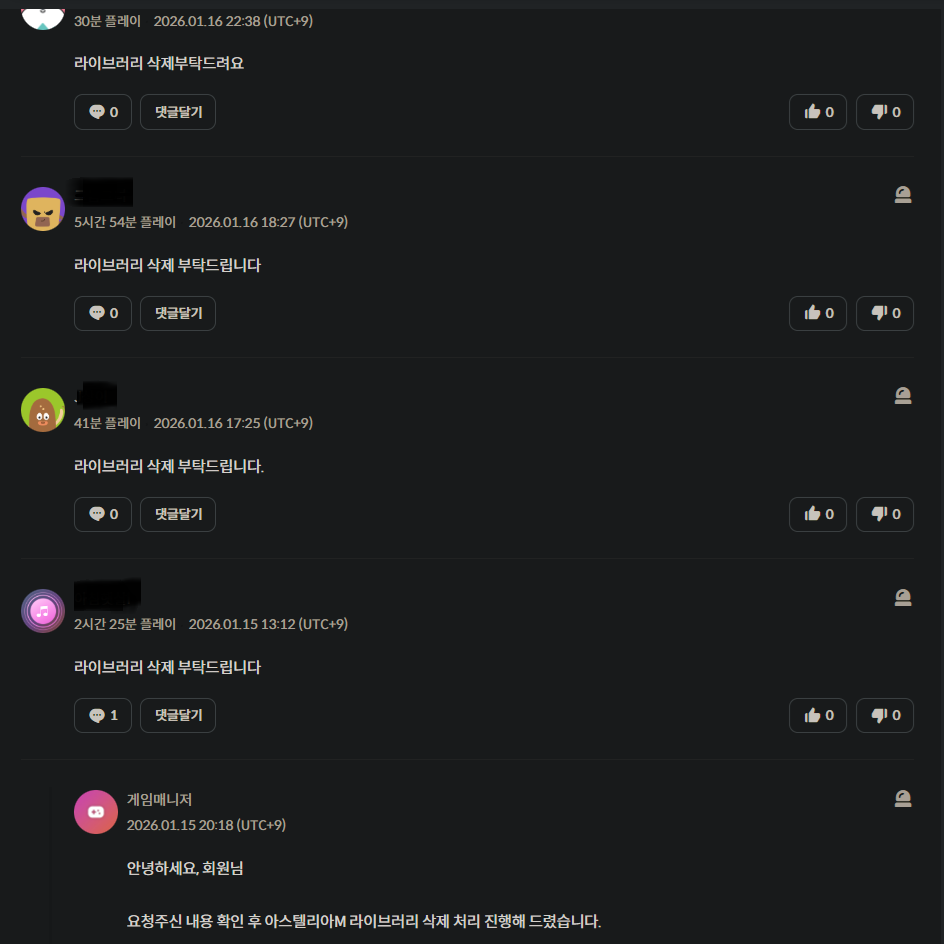Reply to the 18:27 comment via 댓글달기

pos(178,313)
